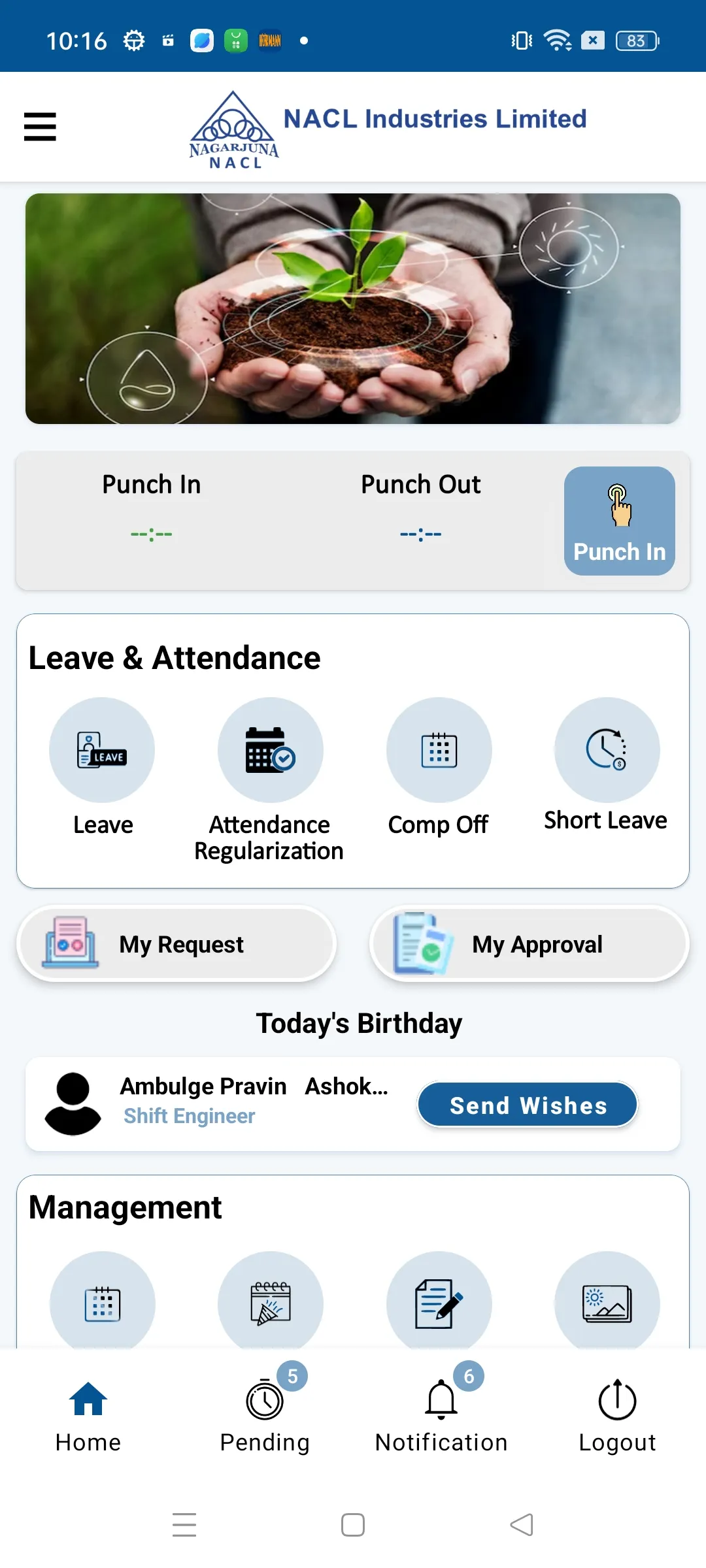
Task: Switch to the Pending tab
Action: click(x=265, y=1414)
